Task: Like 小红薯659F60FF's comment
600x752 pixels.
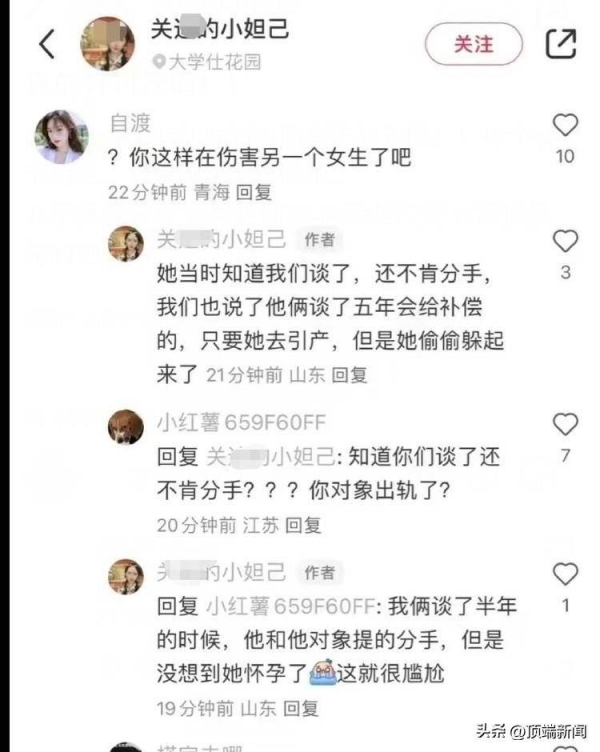Action: click(565, 425)
